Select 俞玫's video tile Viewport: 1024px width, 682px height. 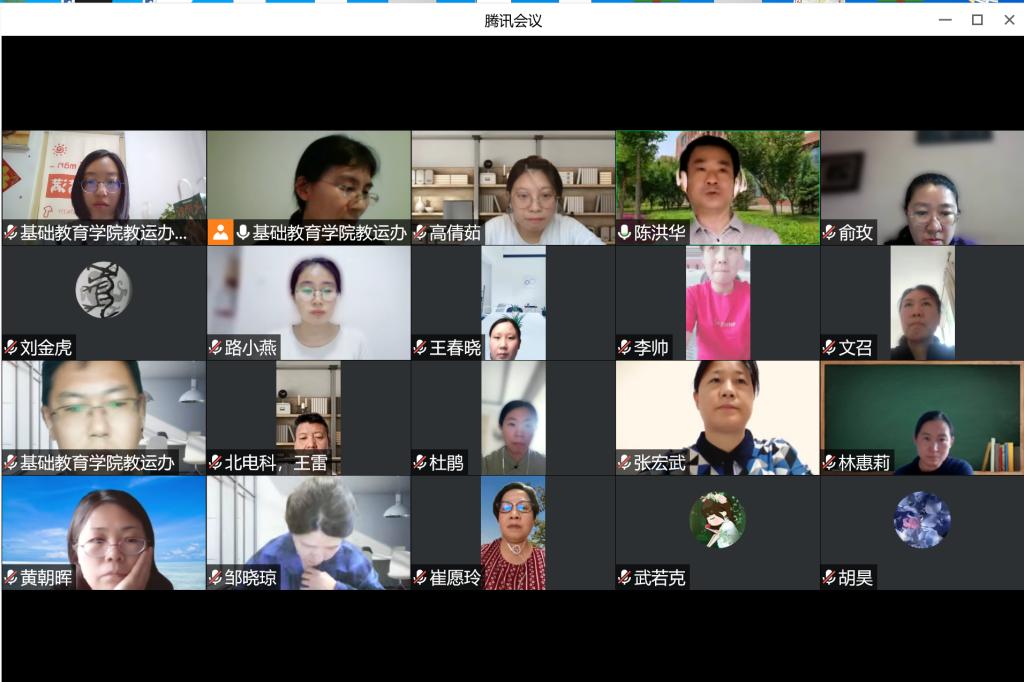pyautogui.click(x=922, y=187)
